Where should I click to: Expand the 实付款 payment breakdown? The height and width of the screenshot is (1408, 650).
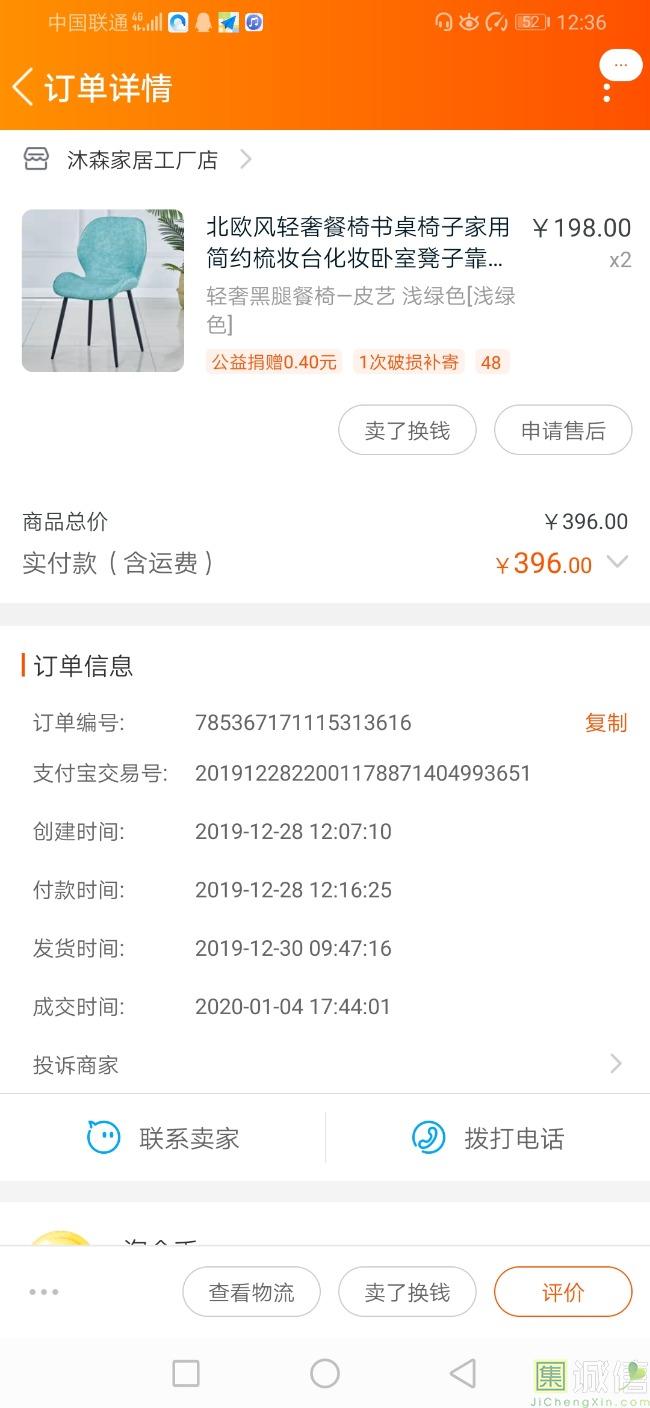(618, 563)
